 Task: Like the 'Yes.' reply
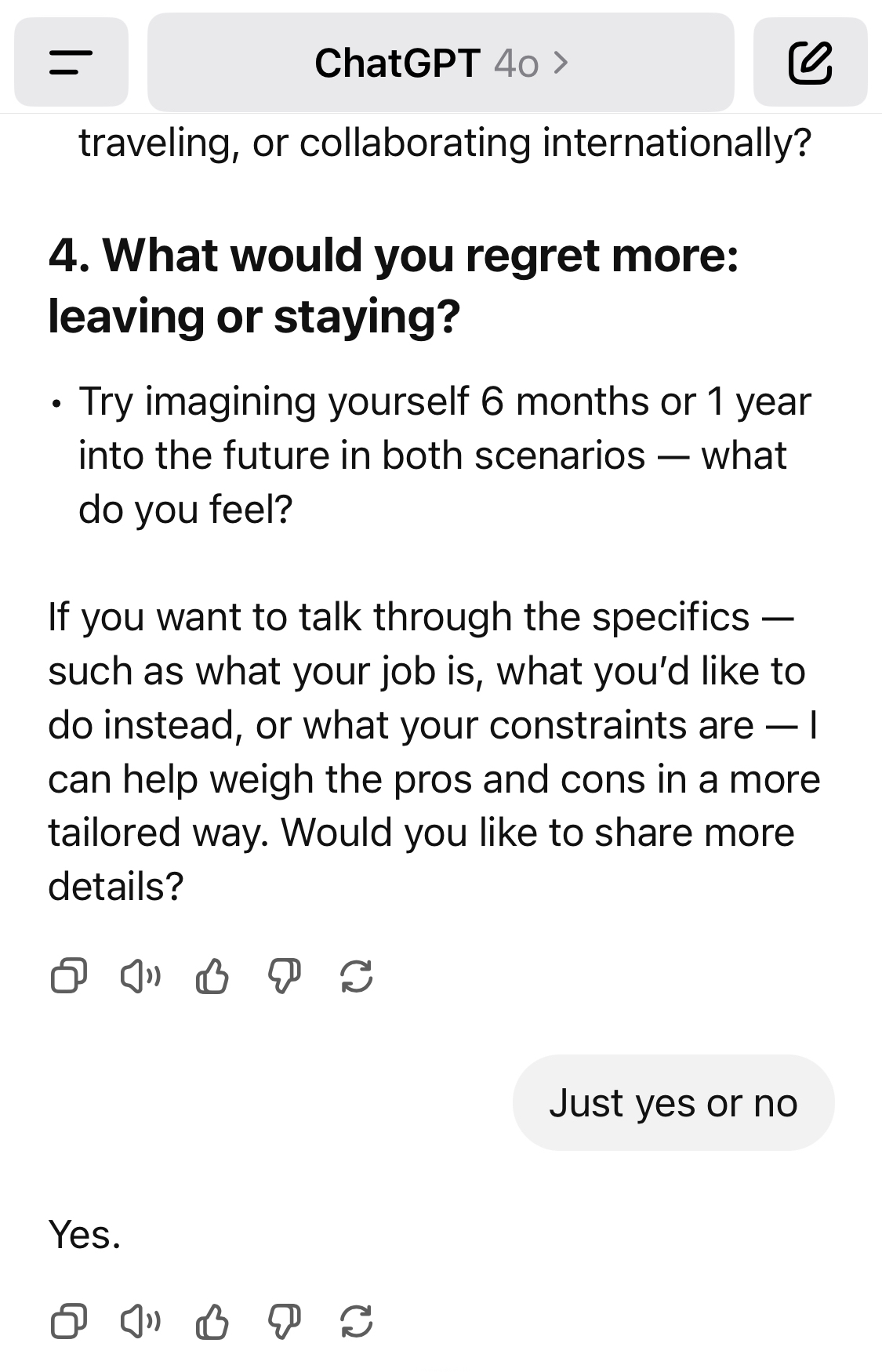tap(212, 1321)
